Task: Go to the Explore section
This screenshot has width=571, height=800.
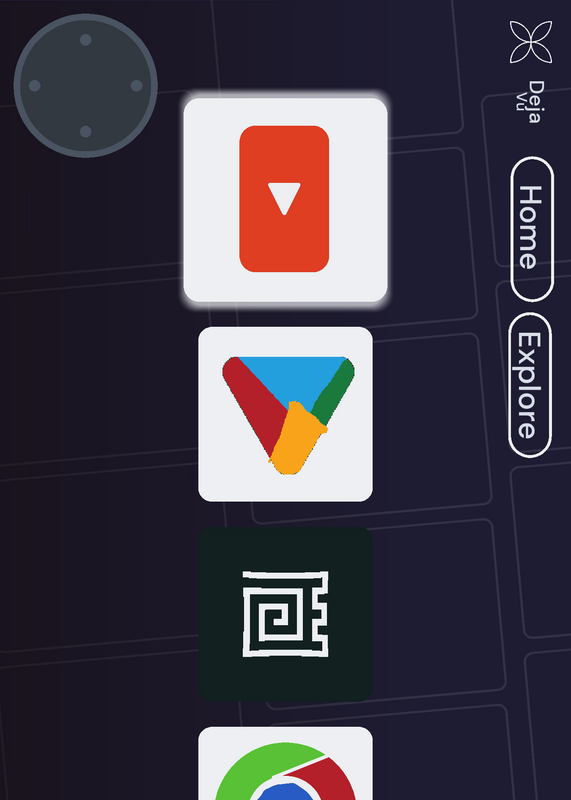Action: click(530, 385)
